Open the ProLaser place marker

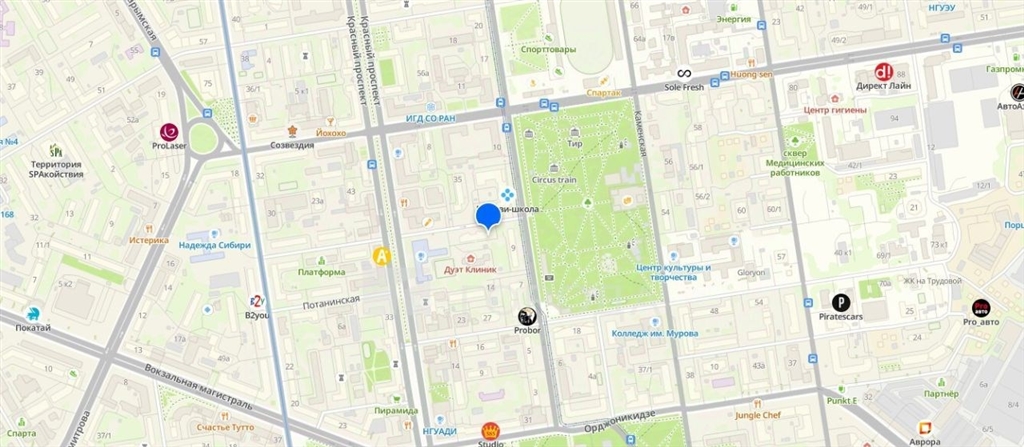[x=170, y=131]
